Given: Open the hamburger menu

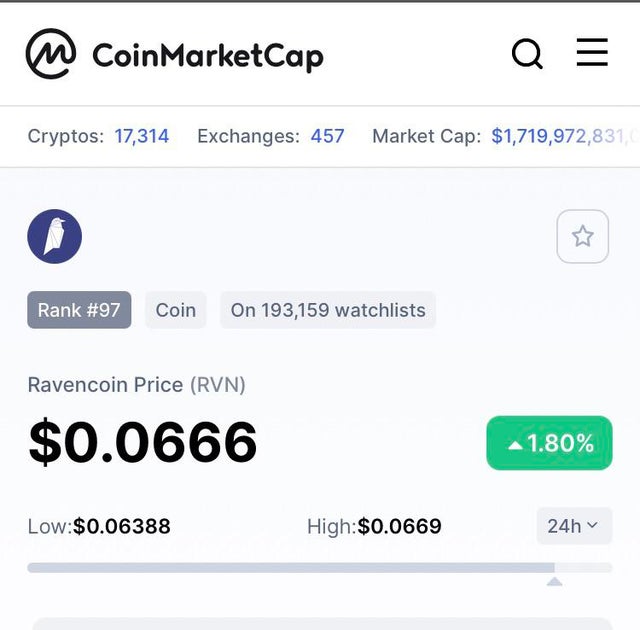Looking at the screenshot, I should coord(592,53).
